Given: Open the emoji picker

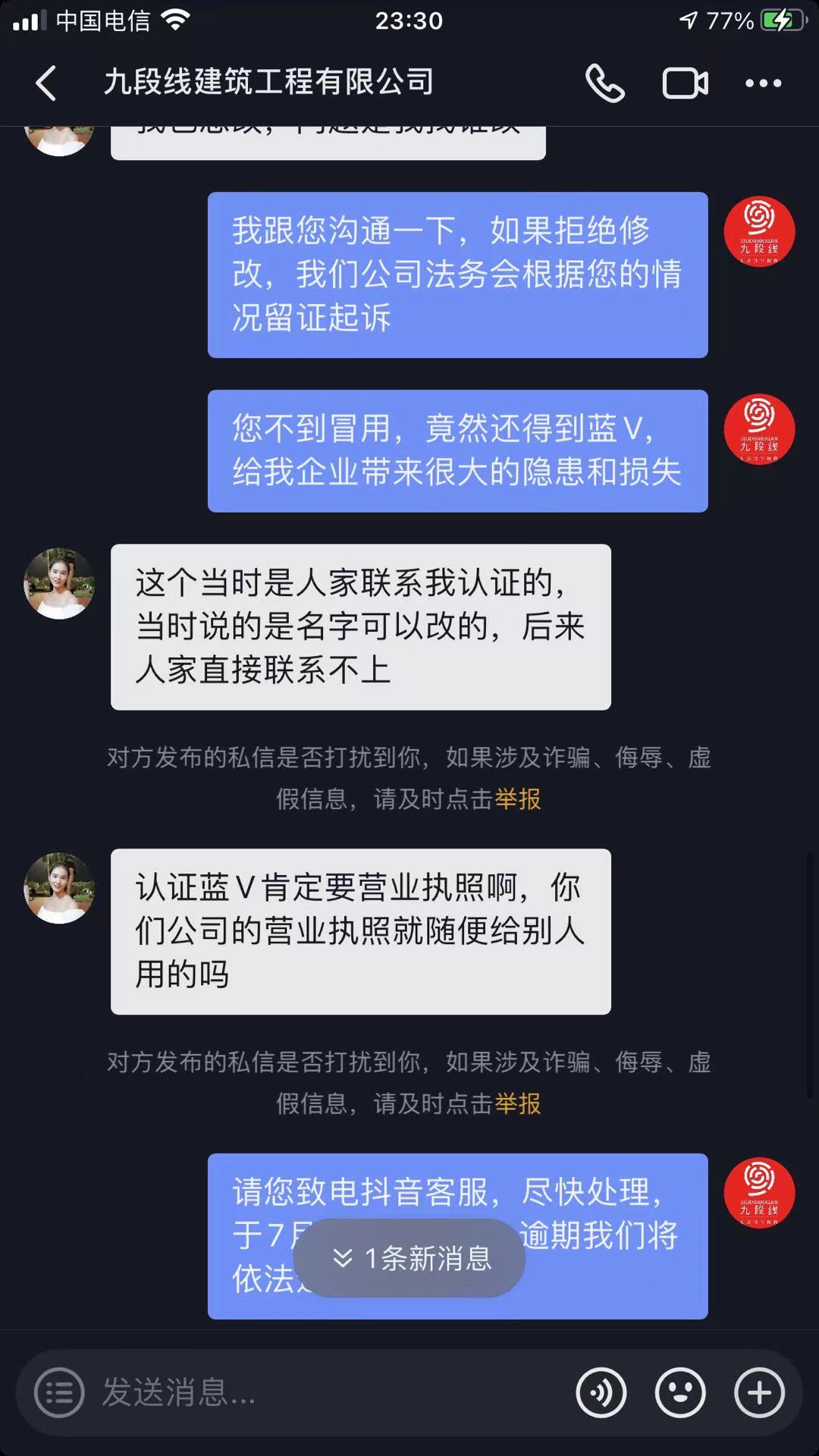Looking at the screenshot, I should [680, 1392].
